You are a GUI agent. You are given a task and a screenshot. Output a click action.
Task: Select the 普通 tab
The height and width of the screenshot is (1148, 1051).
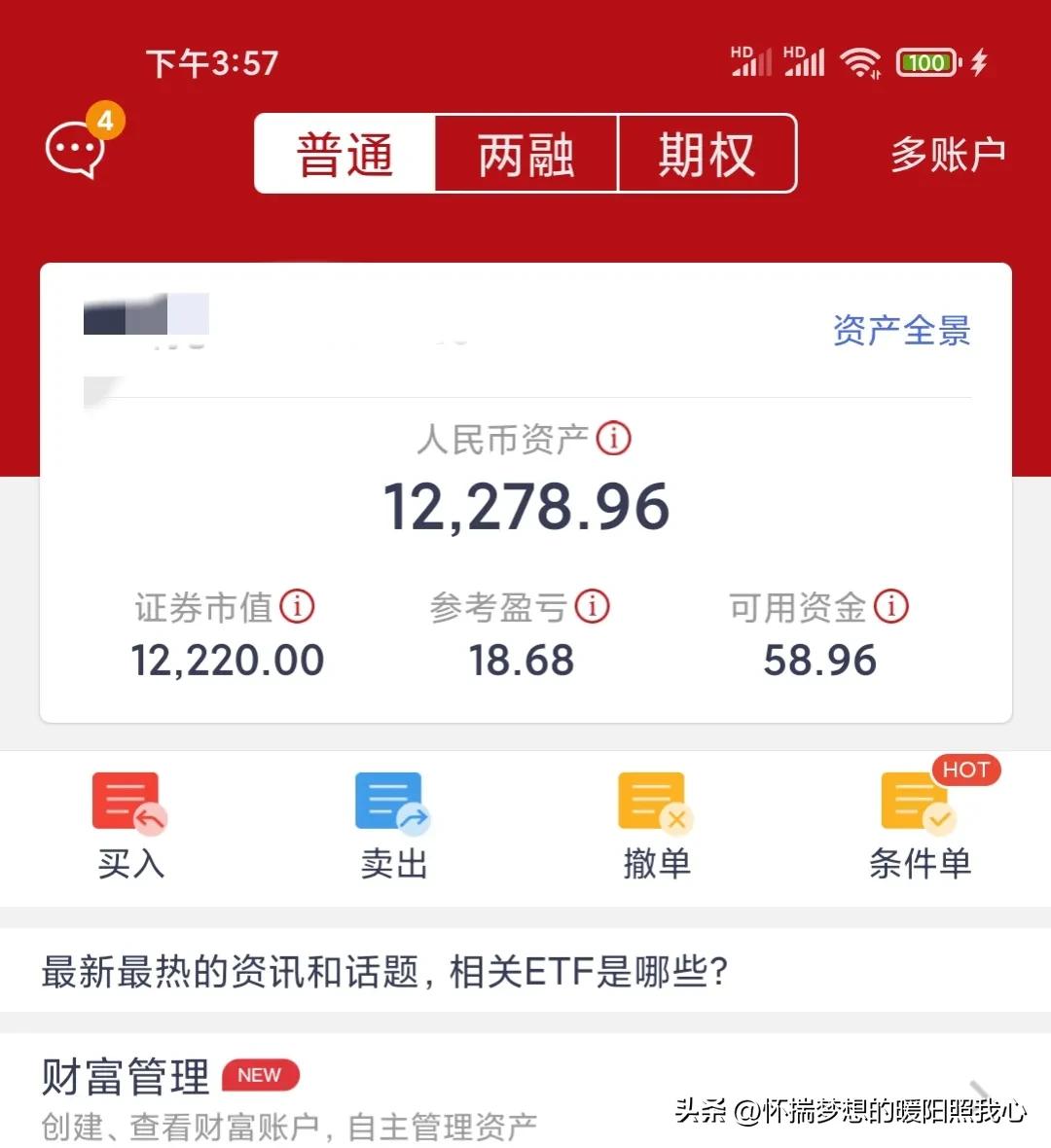pos(344,154)
